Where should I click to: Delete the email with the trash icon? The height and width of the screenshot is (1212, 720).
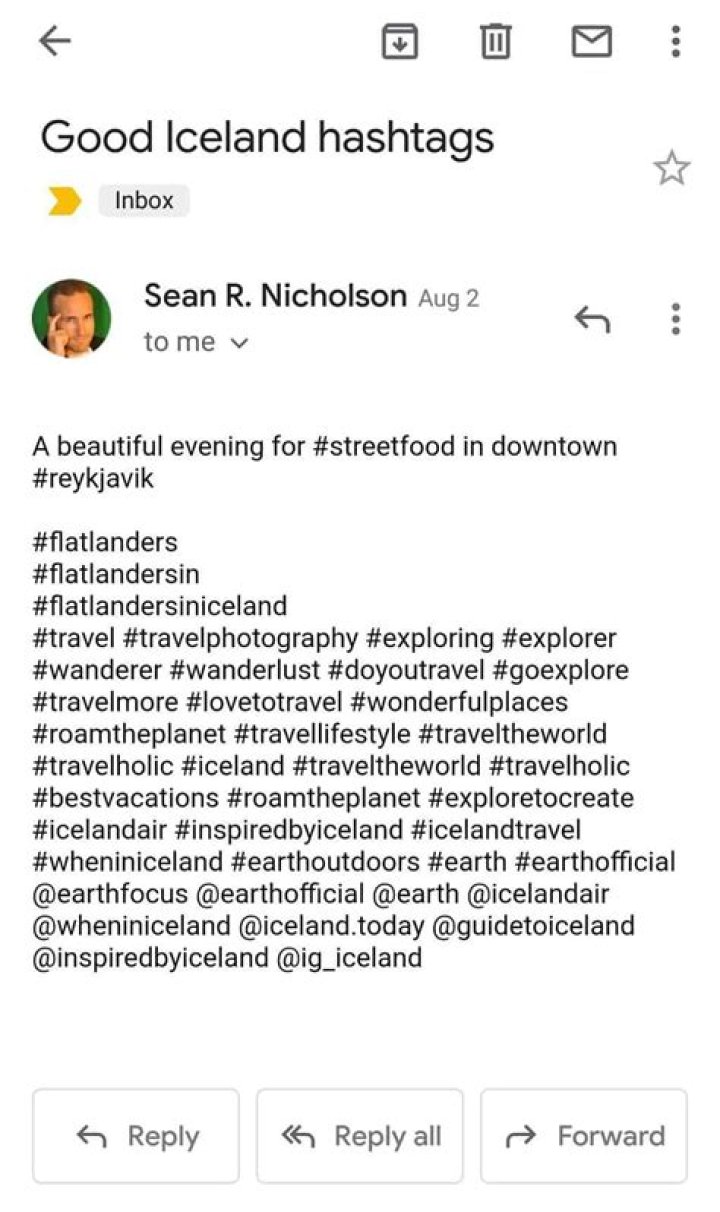[494, 42]
